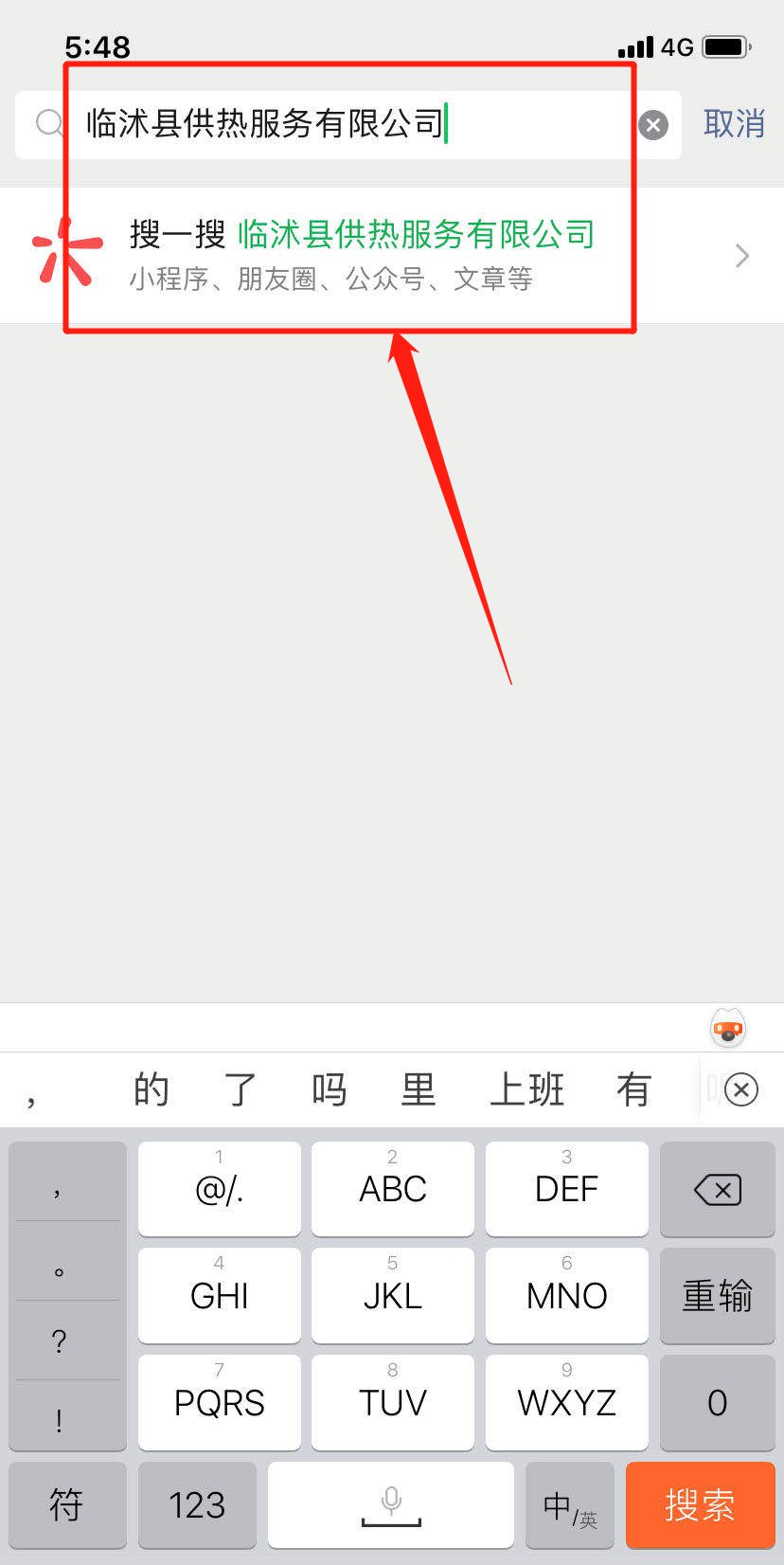The image size is (784, 1565).
Task: Tap the ABC key
Action: [x=392, y=1189]
